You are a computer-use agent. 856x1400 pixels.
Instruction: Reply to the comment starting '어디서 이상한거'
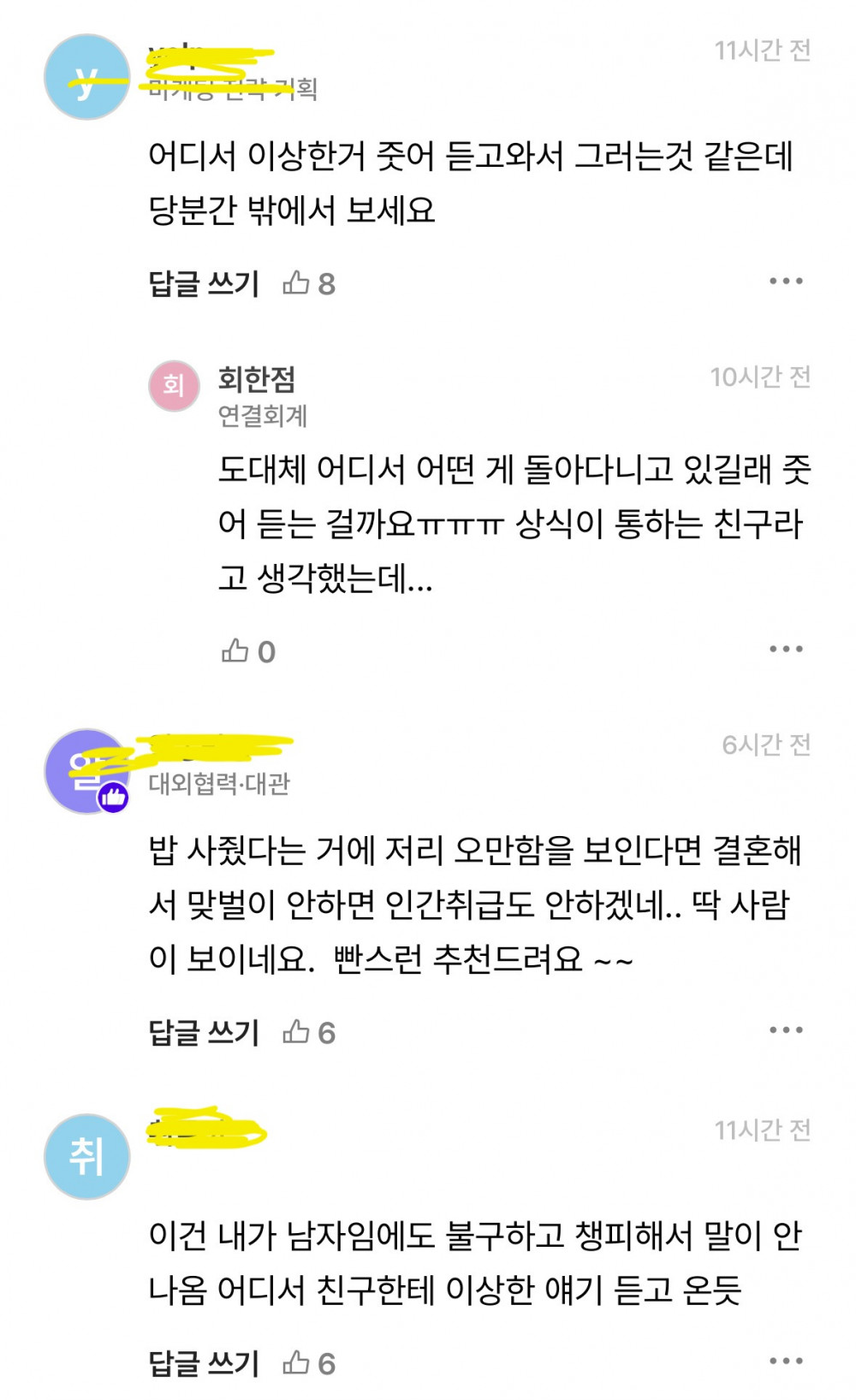click(x=204, y=283)
